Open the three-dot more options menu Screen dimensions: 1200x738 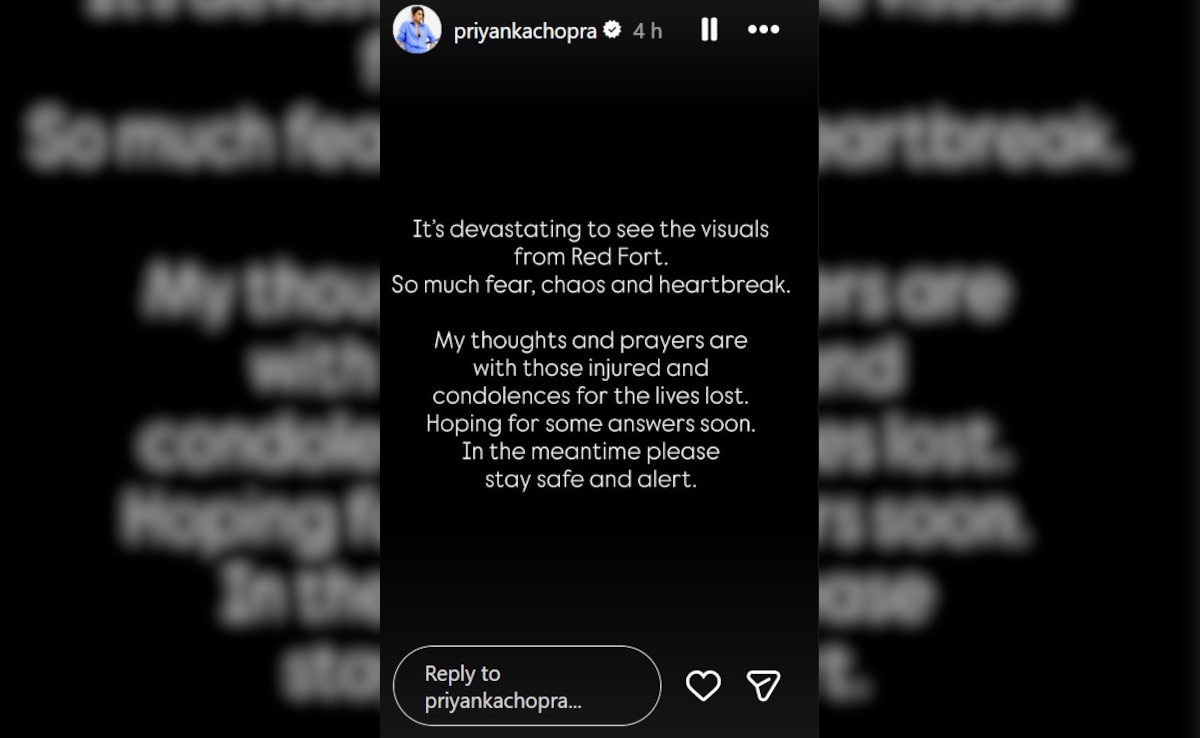763,30
